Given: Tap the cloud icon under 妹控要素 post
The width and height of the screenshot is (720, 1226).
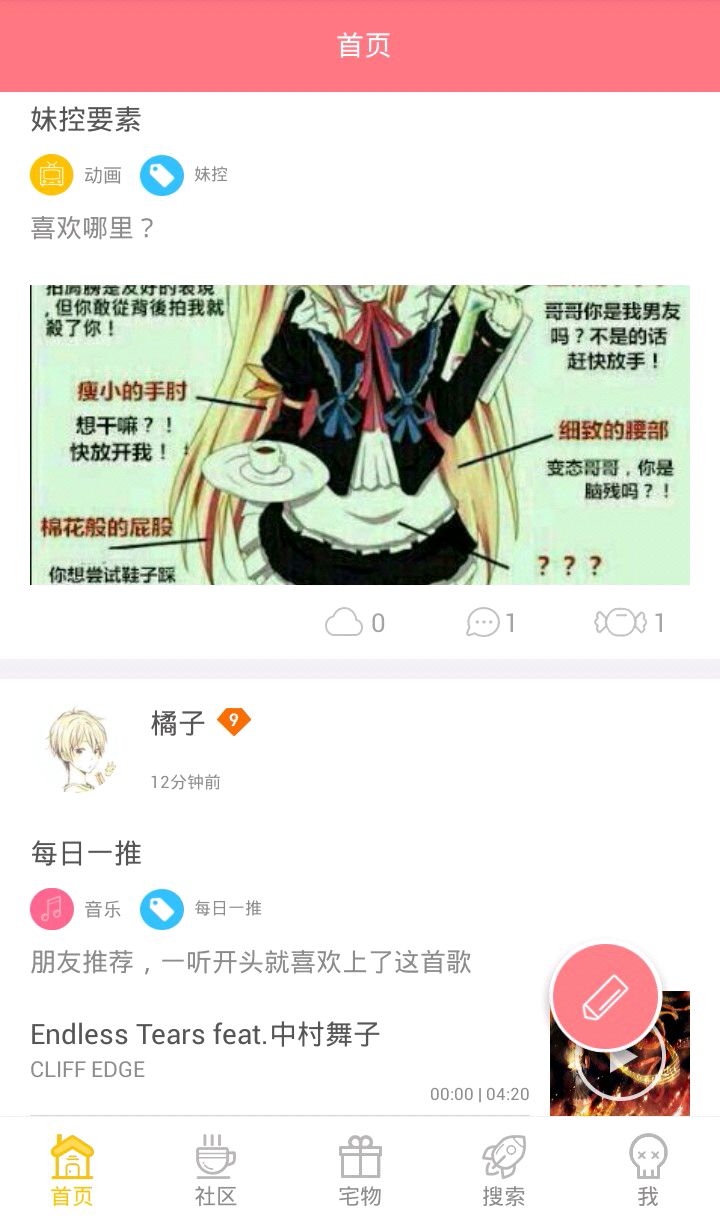Looking at the screenshot, I should (x=344, y=623).
